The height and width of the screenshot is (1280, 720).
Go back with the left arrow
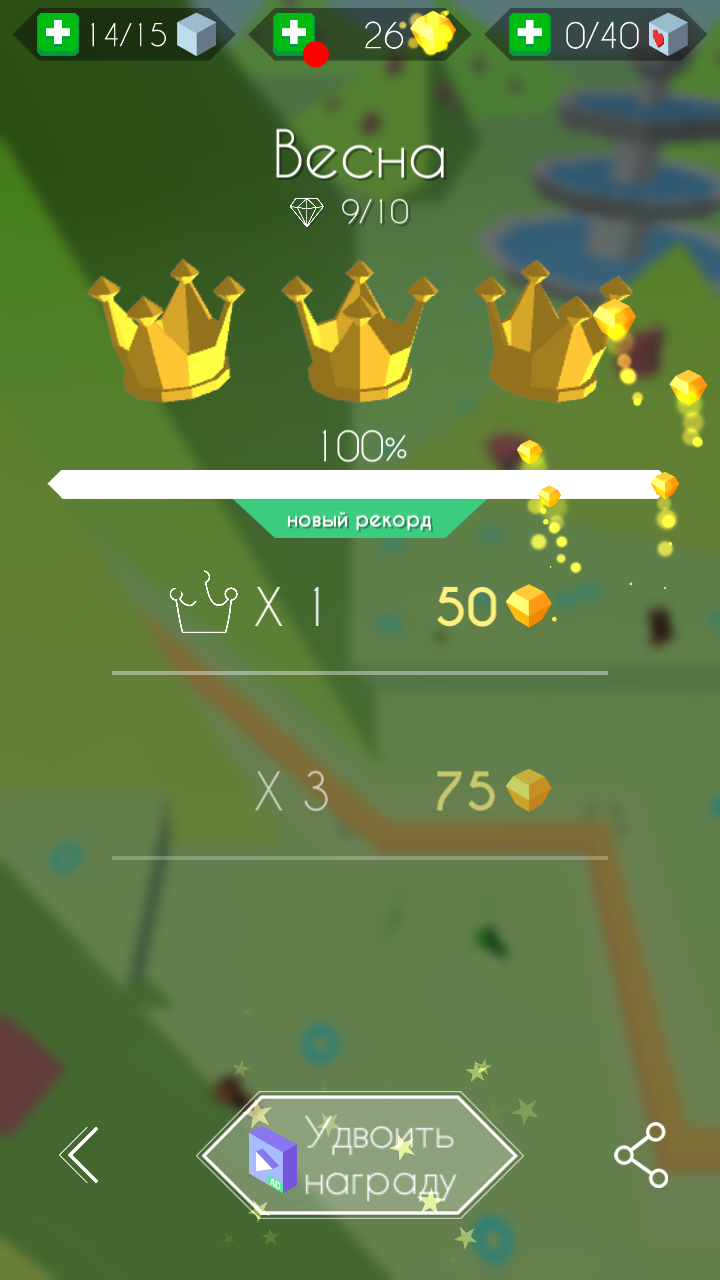click(x=82, y=1155)
